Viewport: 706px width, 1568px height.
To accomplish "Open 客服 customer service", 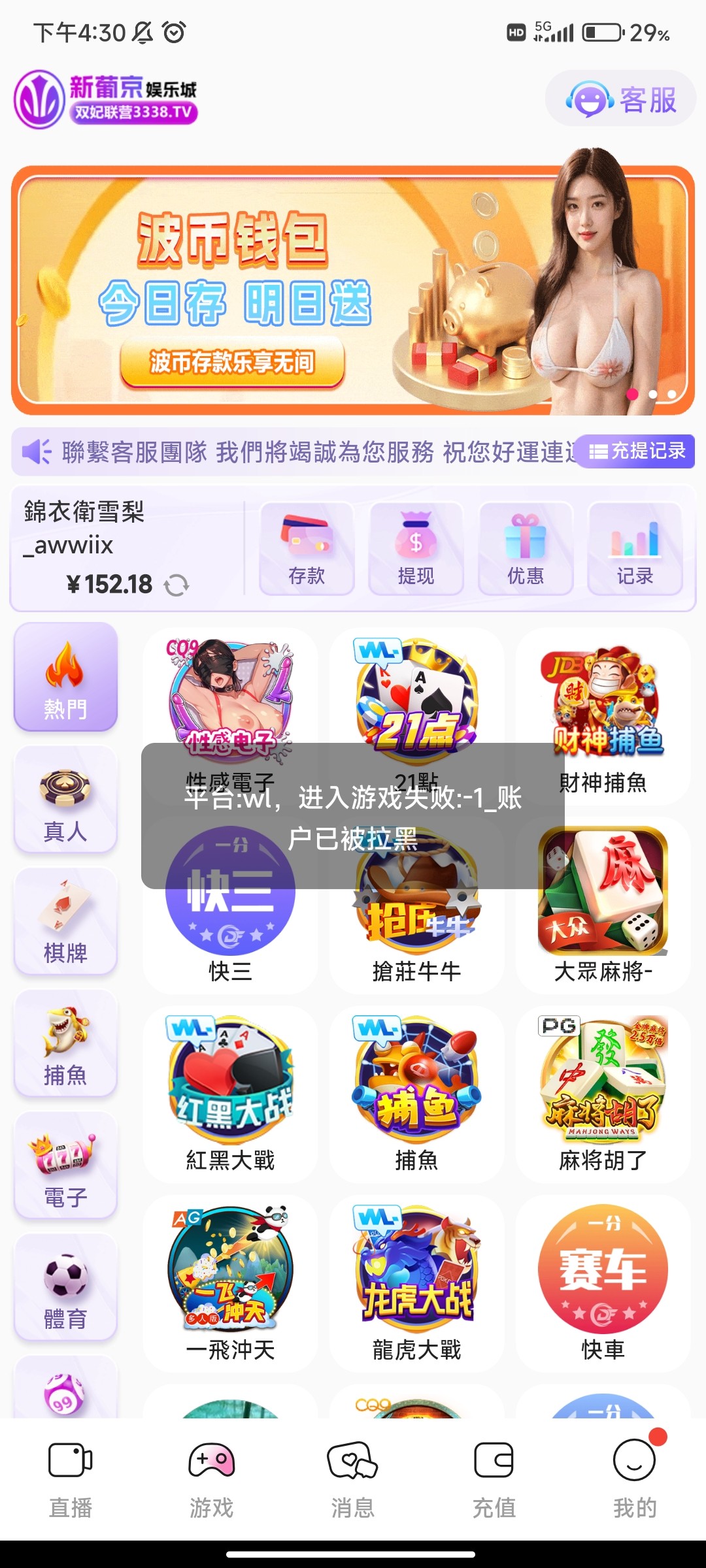I will pos(620,99).
